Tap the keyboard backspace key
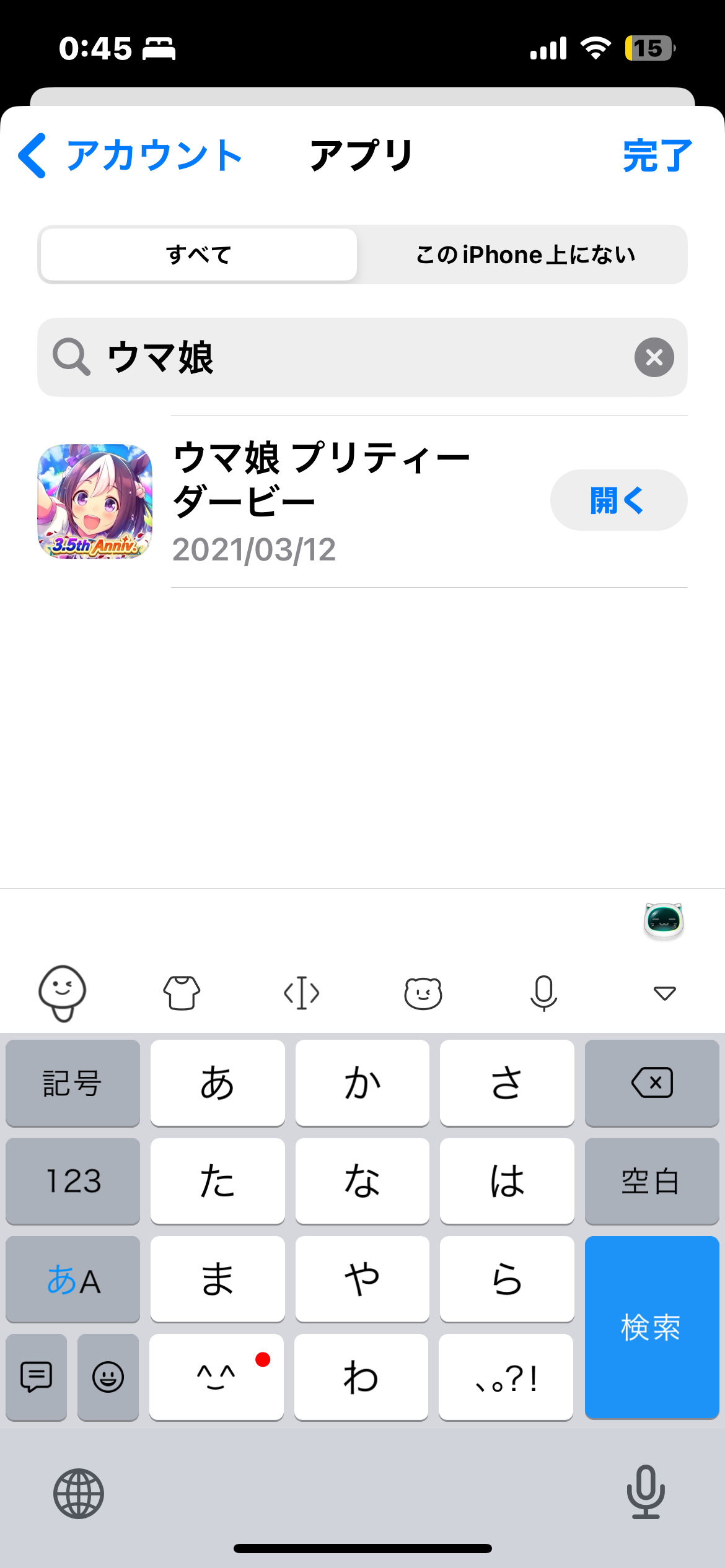This screenshot has width=725, height=1568. point(651,1082)
